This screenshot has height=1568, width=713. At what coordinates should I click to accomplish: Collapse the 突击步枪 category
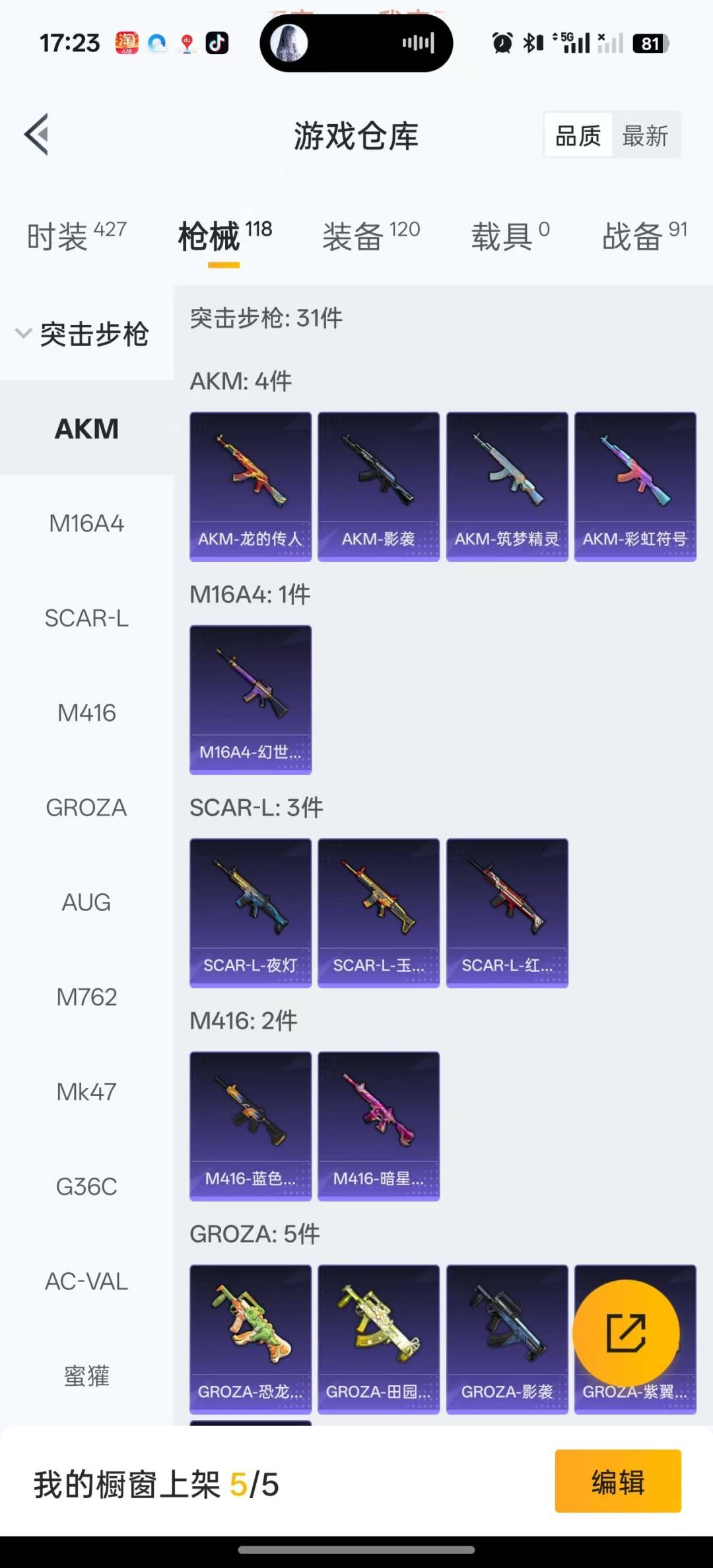[83, 333]
